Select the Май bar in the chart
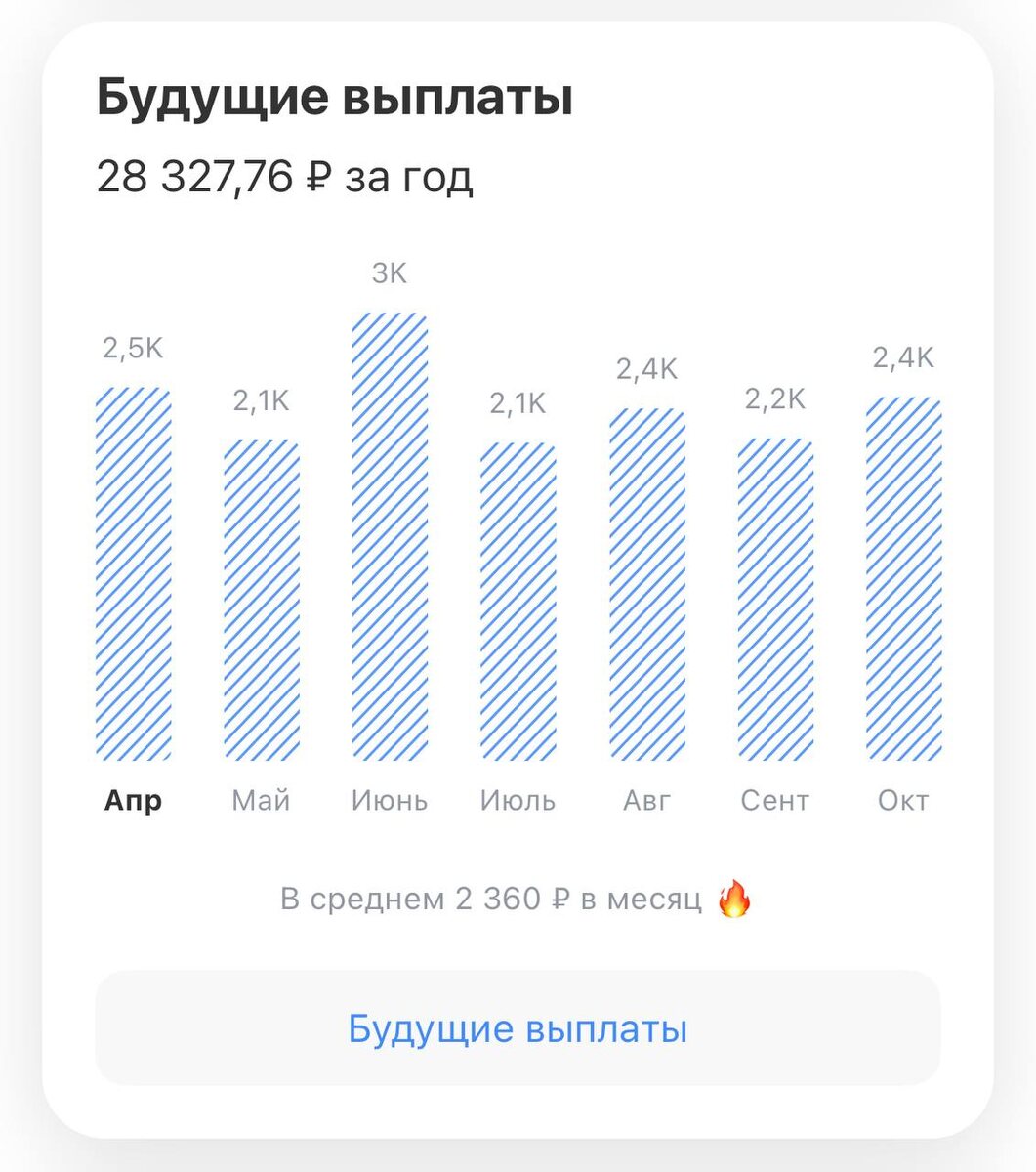Viewport: 1036px width, 1172px height. [x=262, y=600]
